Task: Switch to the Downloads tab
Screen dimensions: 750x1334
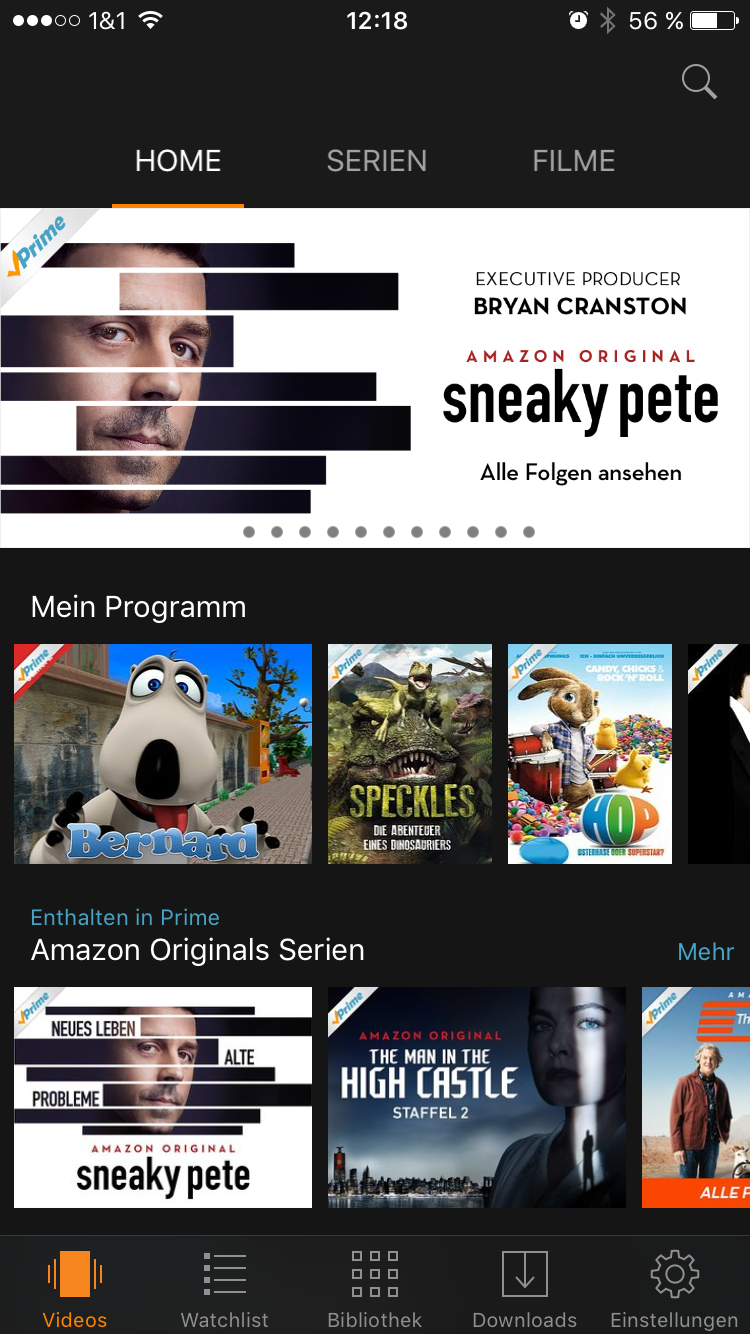Action: pos(524,1289)
